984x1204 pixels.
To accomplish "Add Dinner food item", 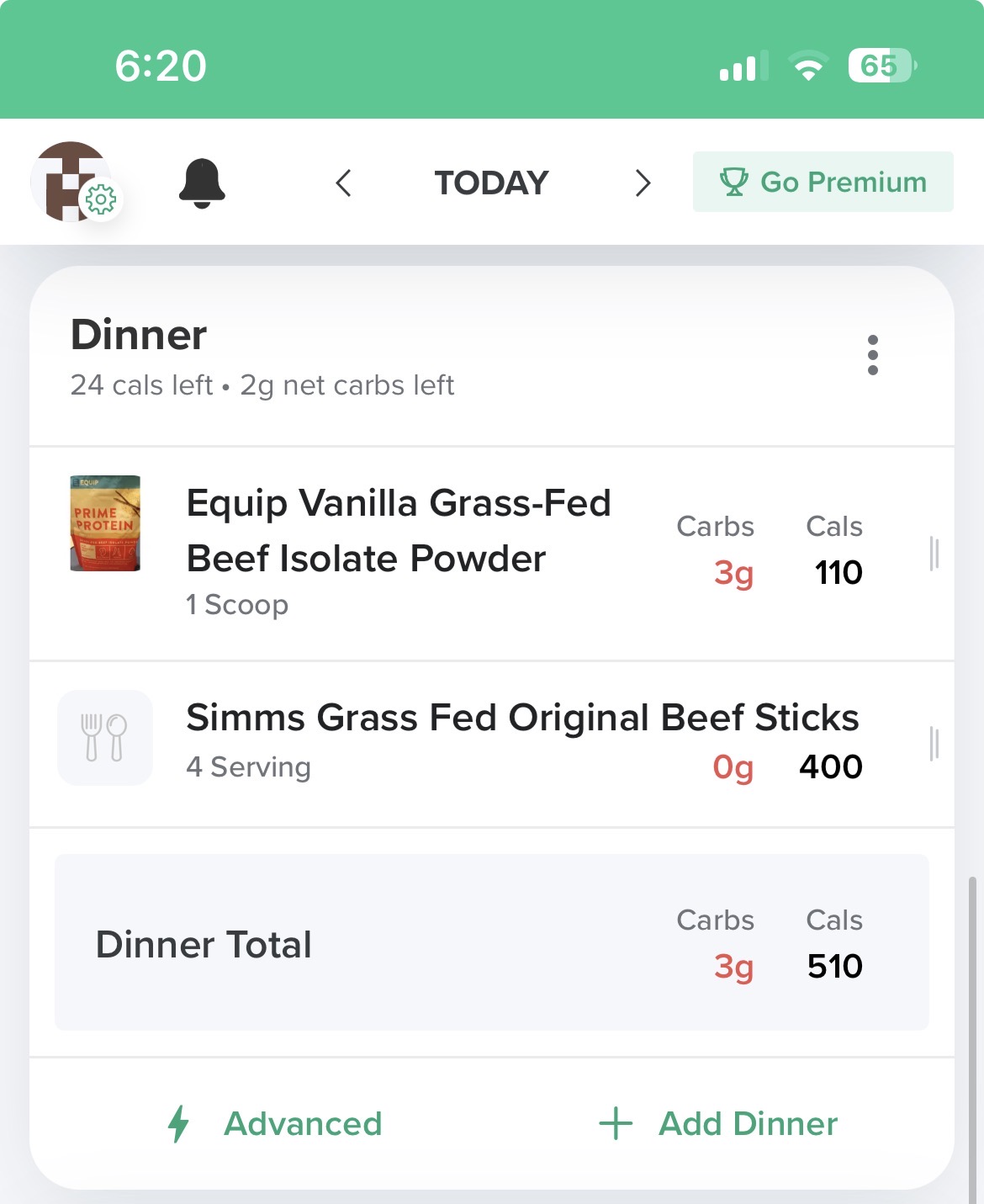I will pos(719,1124).
